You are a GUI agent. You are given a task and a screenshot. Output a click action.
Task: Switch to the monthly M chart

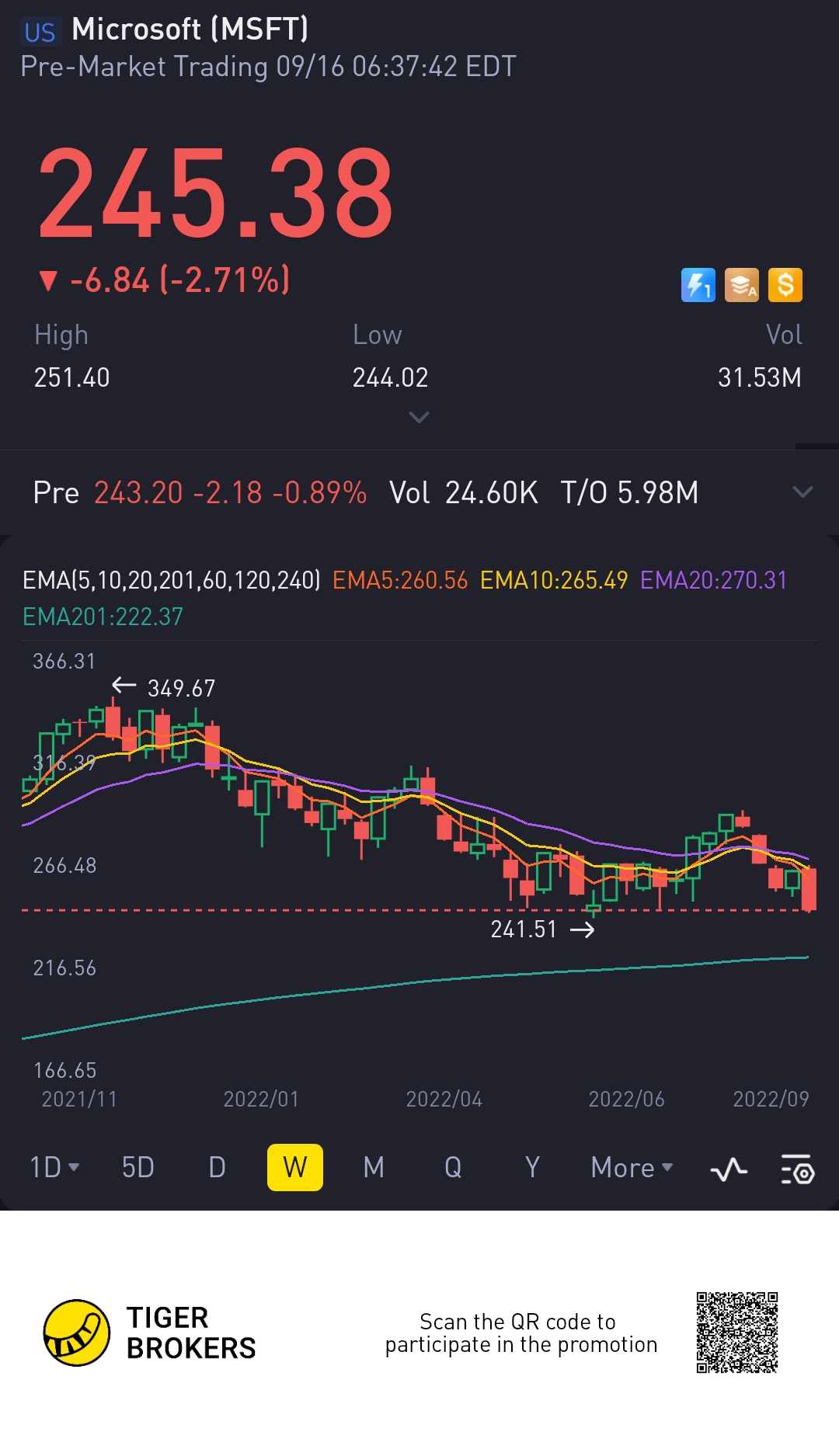[x=374, y=1167]
